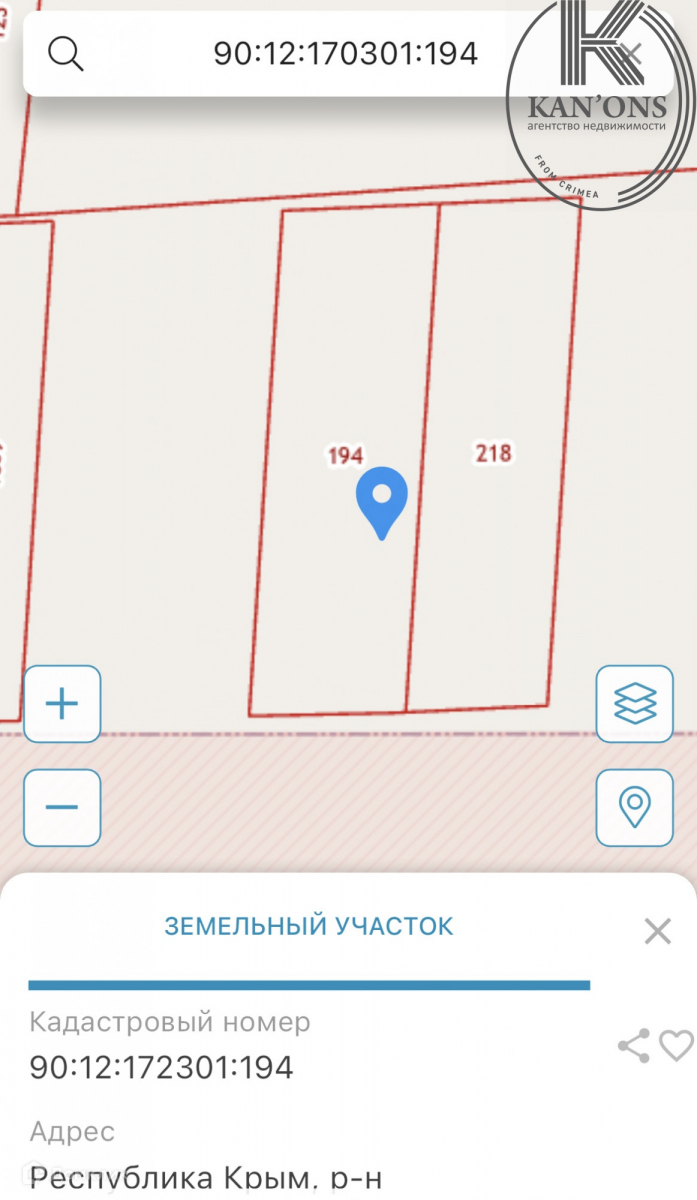Center the map on my location
Image resolution: width=697 pixels, height=1200 pixels.
click(x=634, y=807)
